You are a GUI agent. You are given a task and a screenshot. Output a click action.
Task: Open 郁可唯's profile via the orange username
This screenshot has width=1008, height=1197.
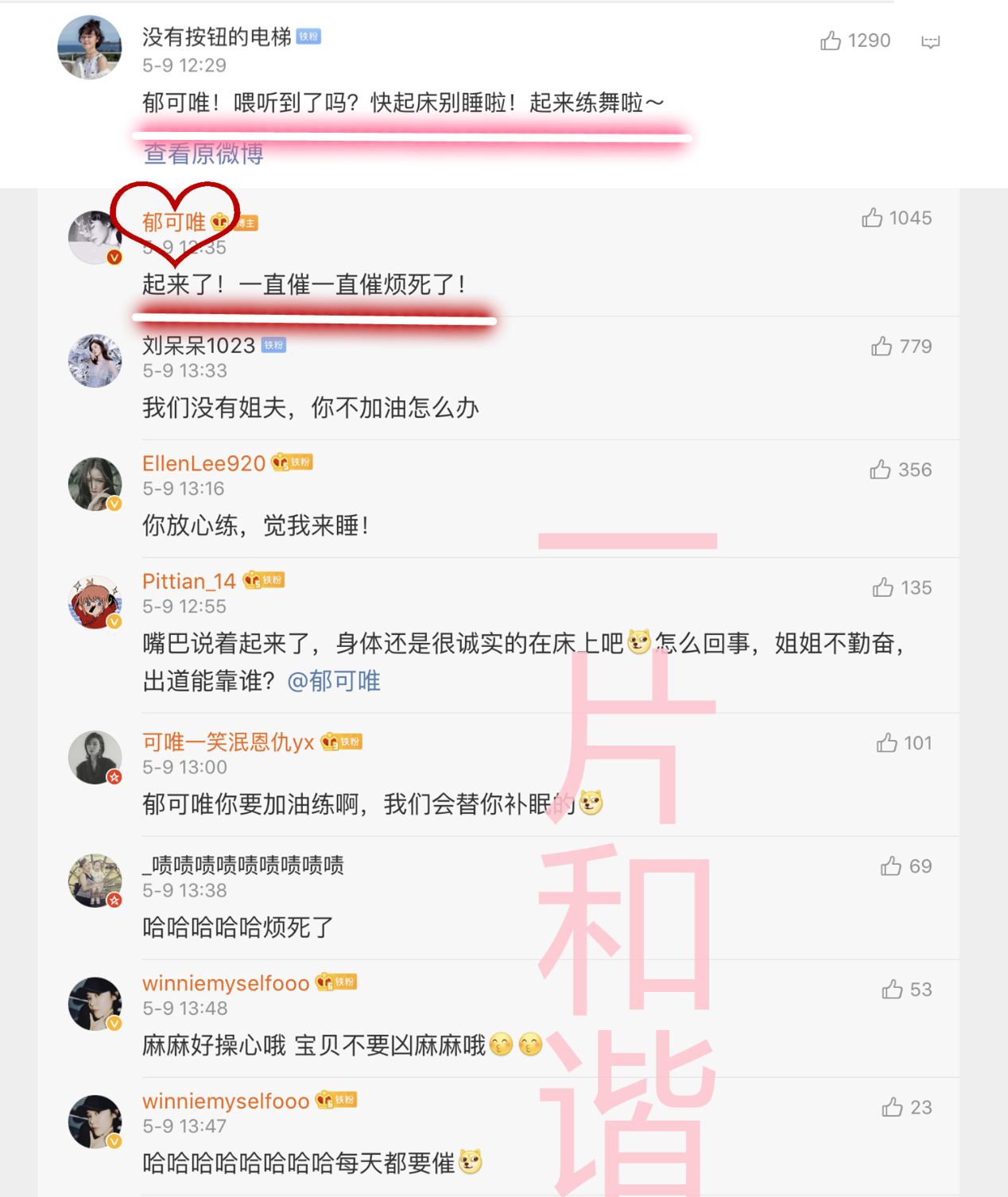click(174, 223)
